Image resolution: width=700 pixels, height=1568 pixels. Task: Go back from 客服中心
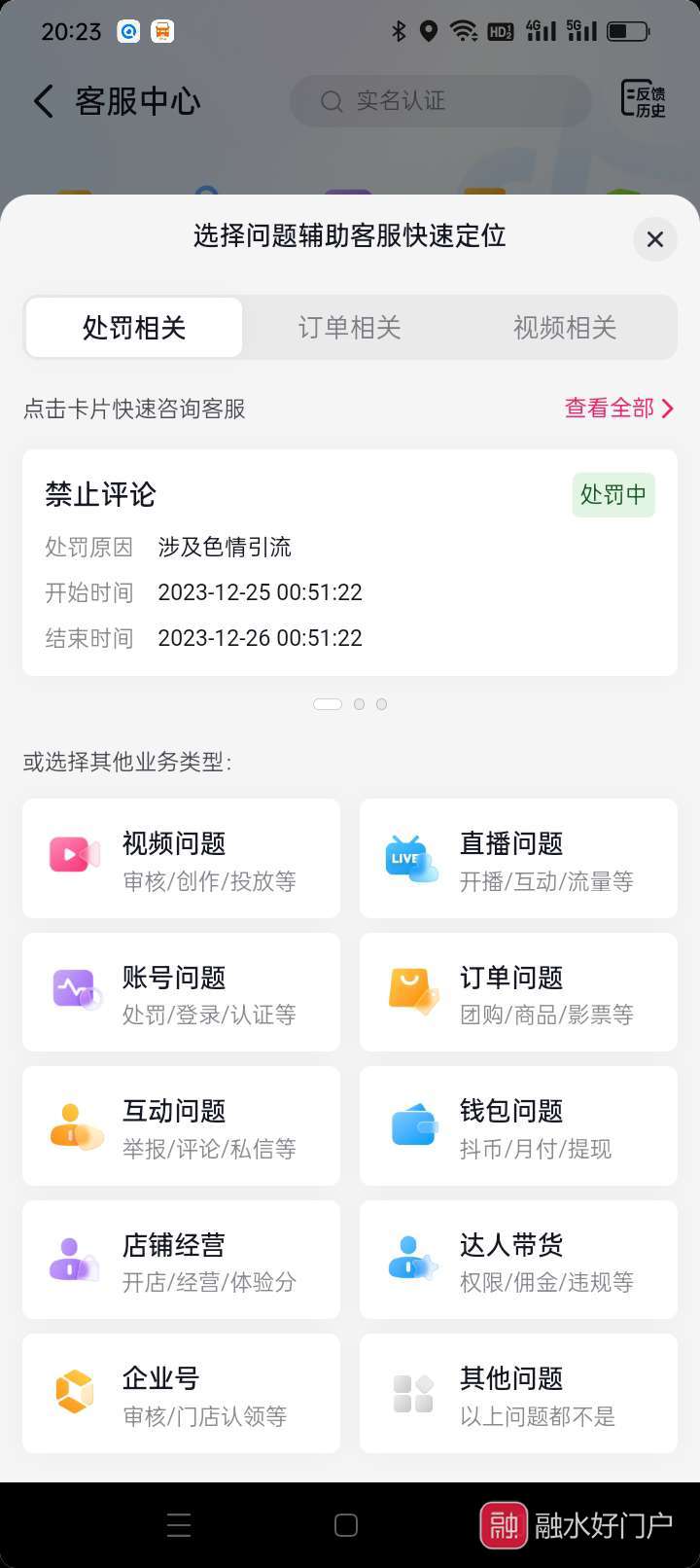44,101
